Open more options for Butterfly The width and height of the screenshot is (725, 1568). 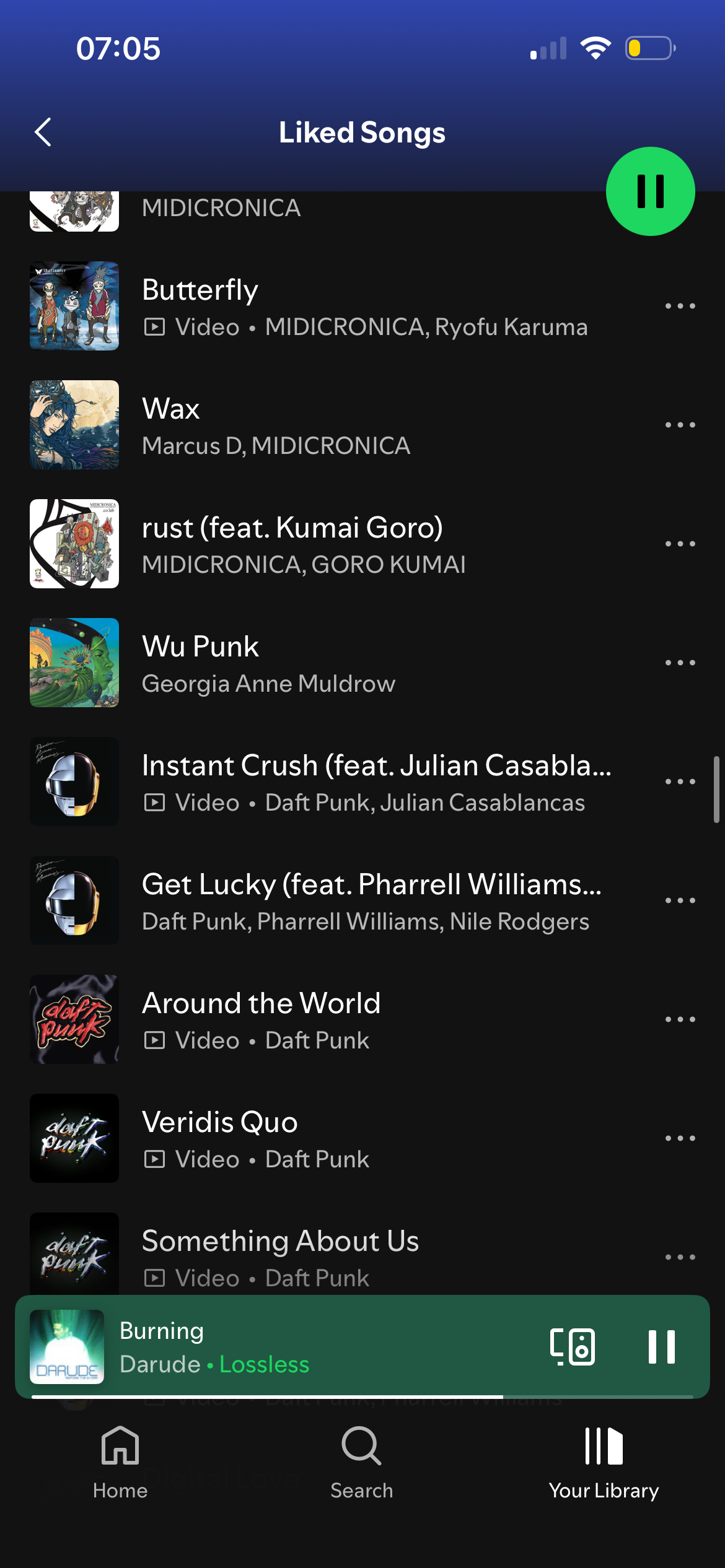680,307
